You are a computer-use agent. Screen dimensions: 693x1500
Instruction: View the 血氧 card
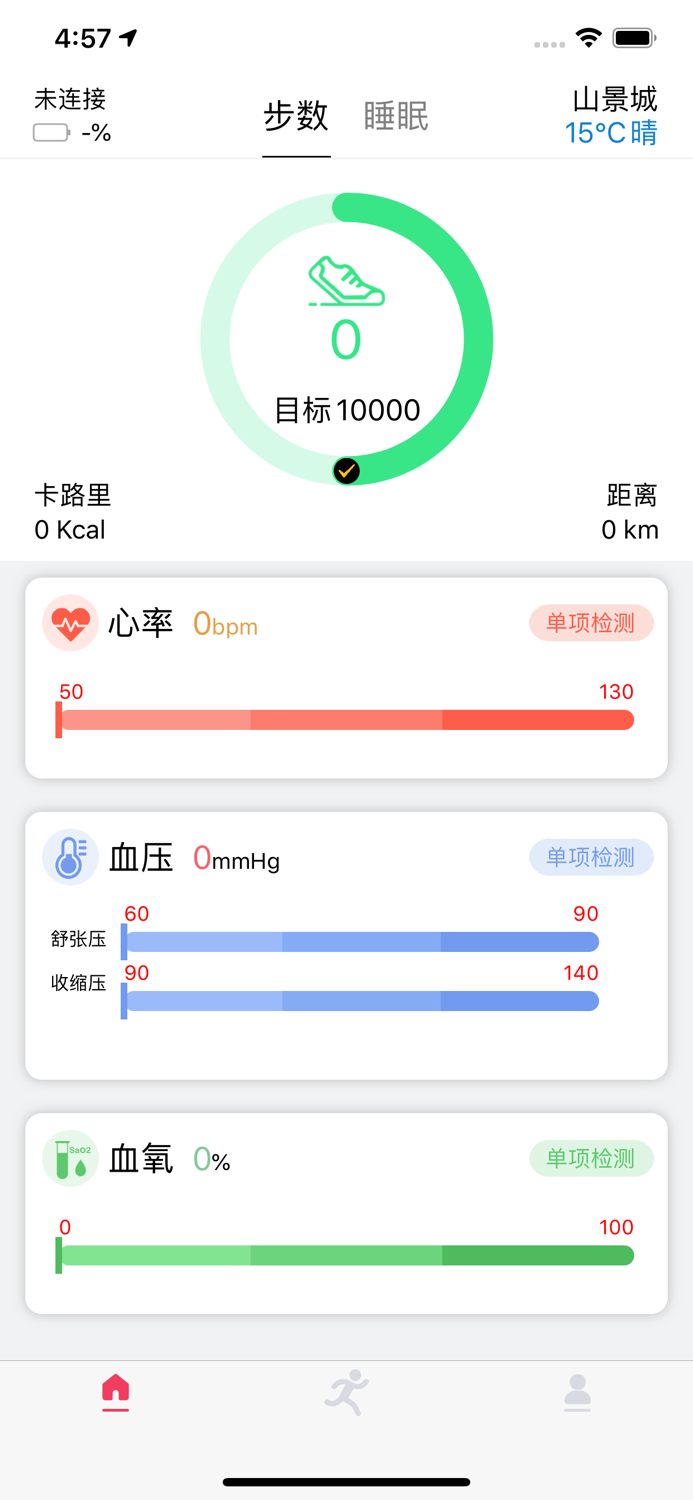(x=346, y=1213)
